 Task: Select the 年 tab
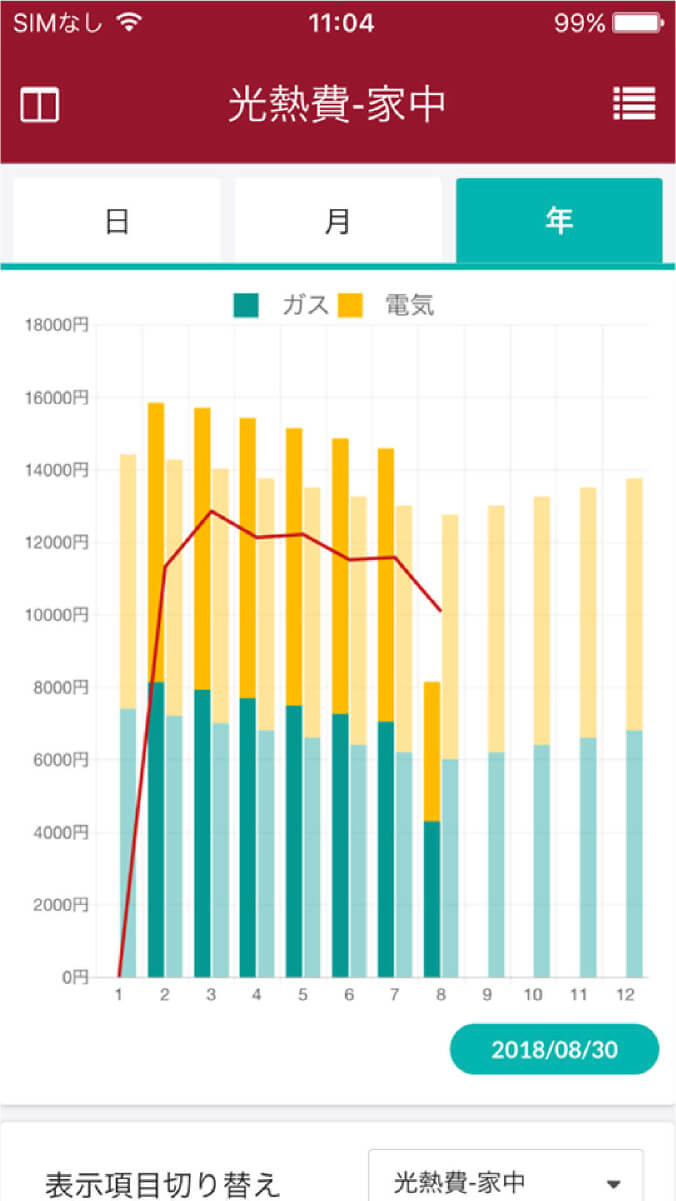coord(559,221)
